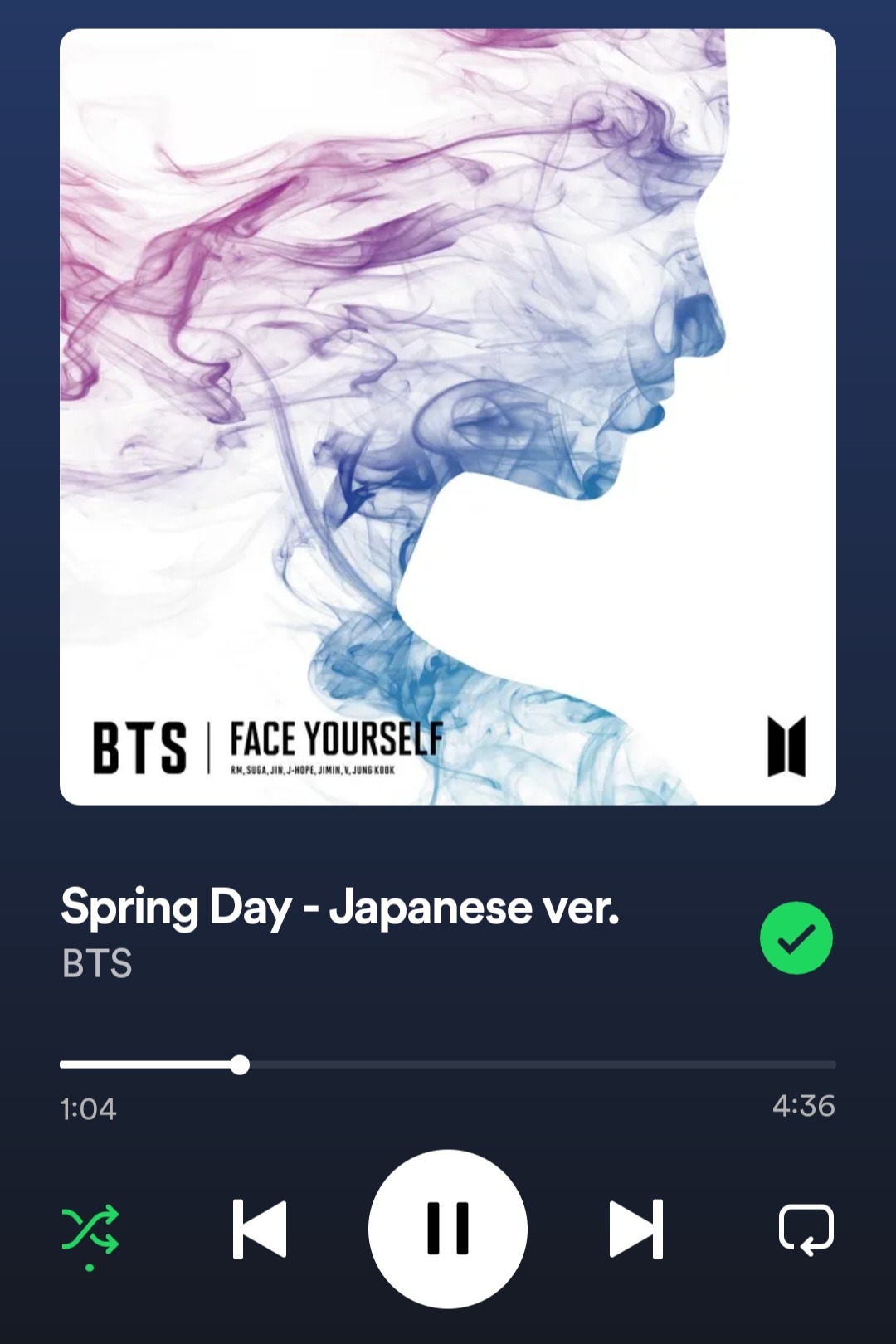Pause the current song
Viewport: 896px width, 1344px height.
pos(448,1229)
